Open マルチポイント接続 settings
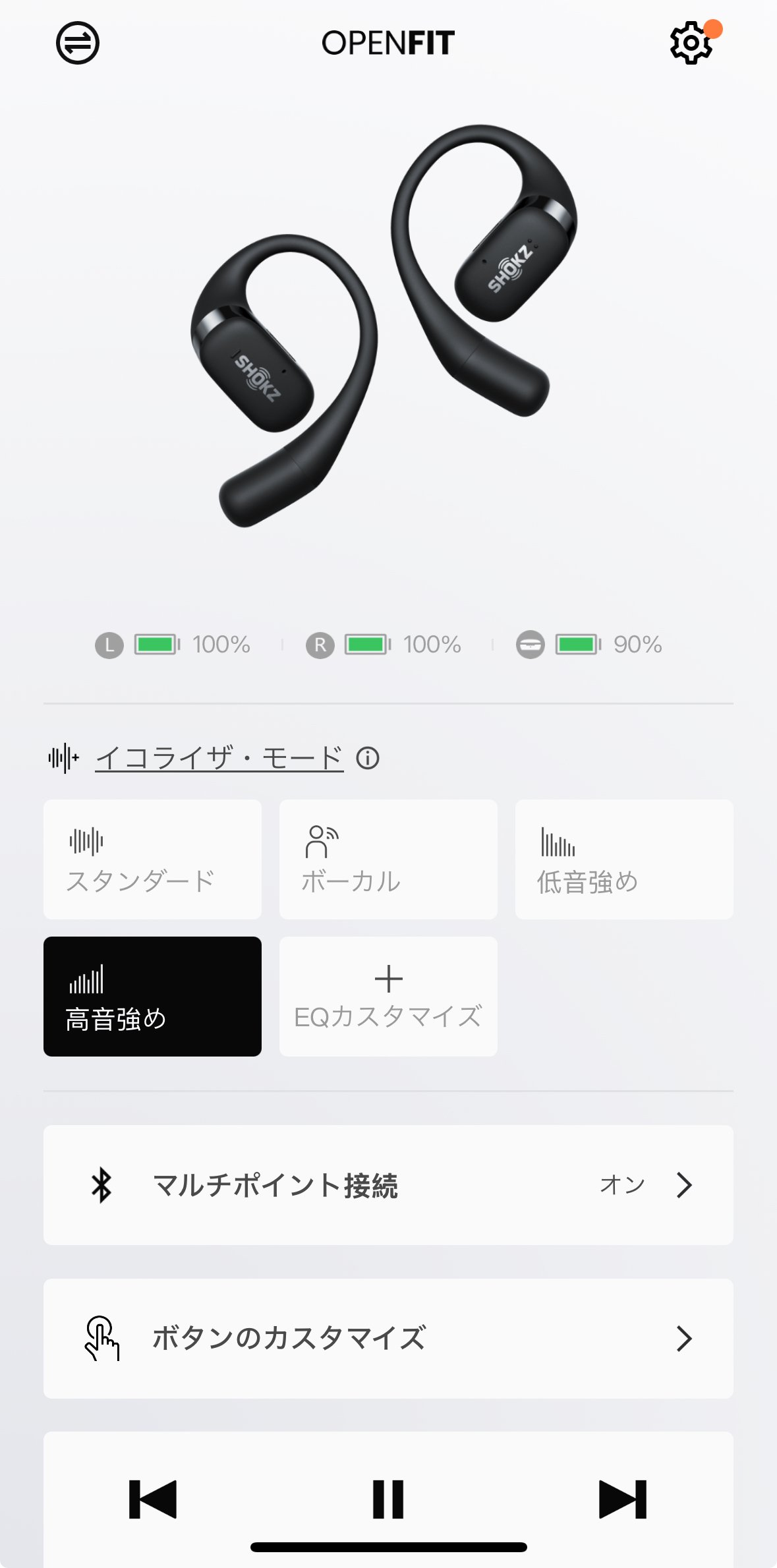 click(x=388, y=1184)
